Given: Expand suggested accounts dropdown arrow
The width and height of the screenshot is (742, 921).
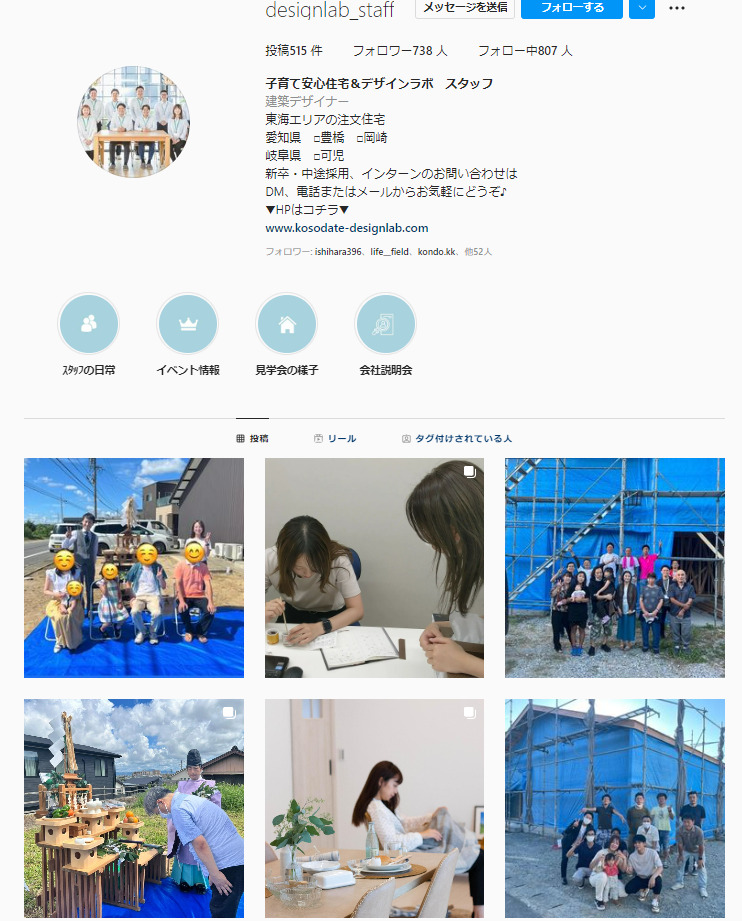Looking at the screenshot, I should tap(641, 8).
